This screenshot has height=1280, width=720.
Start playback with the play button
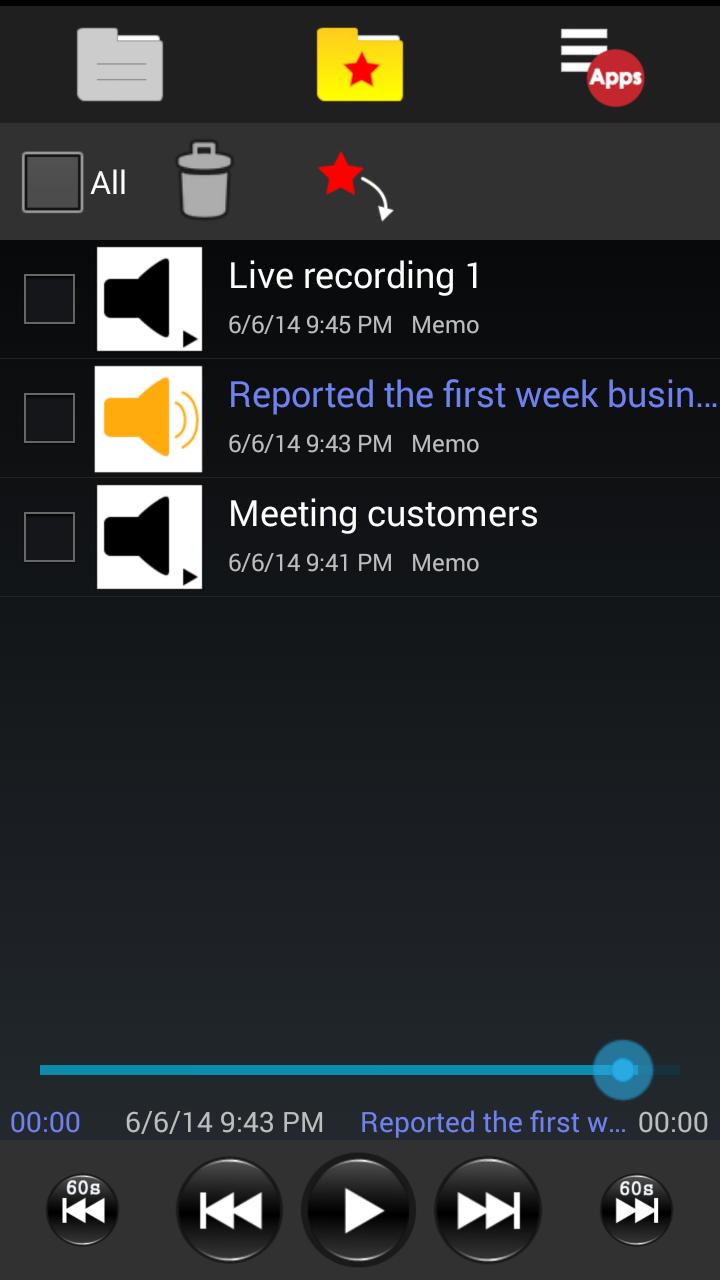(x=359, y=1210)
